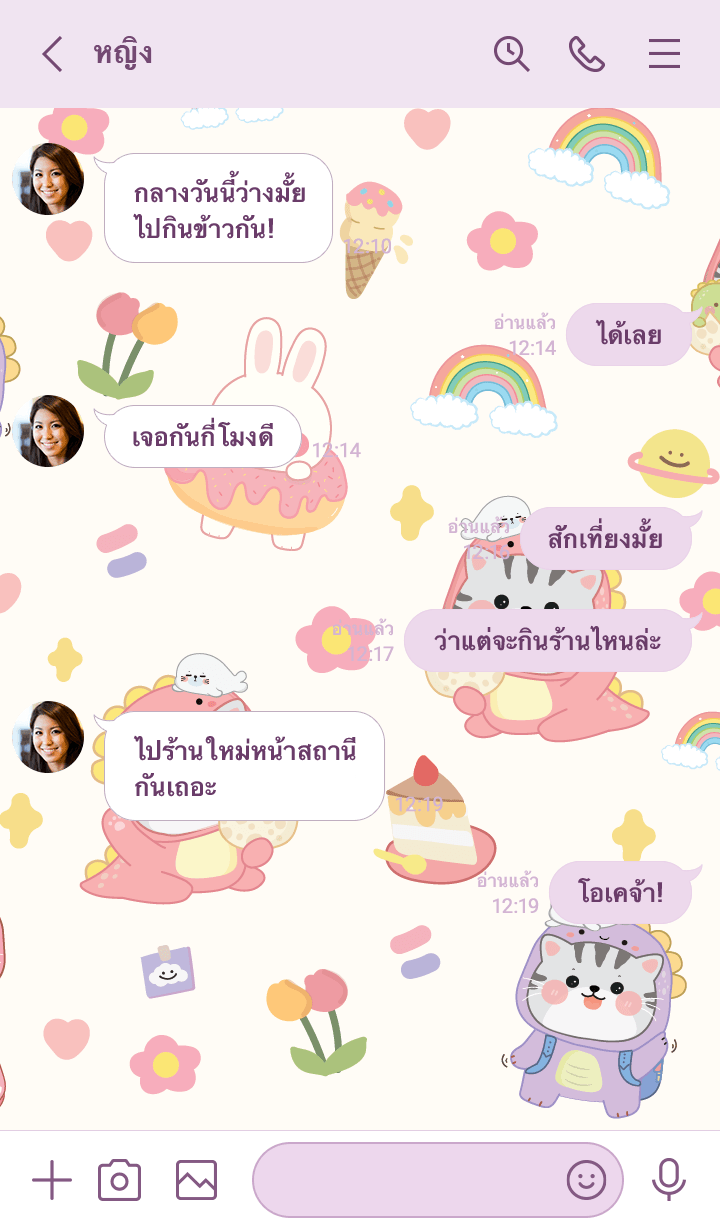Go back to the chat list
Image resolution: width=720 pixels, height=1232 pixels.
point(52,54)
